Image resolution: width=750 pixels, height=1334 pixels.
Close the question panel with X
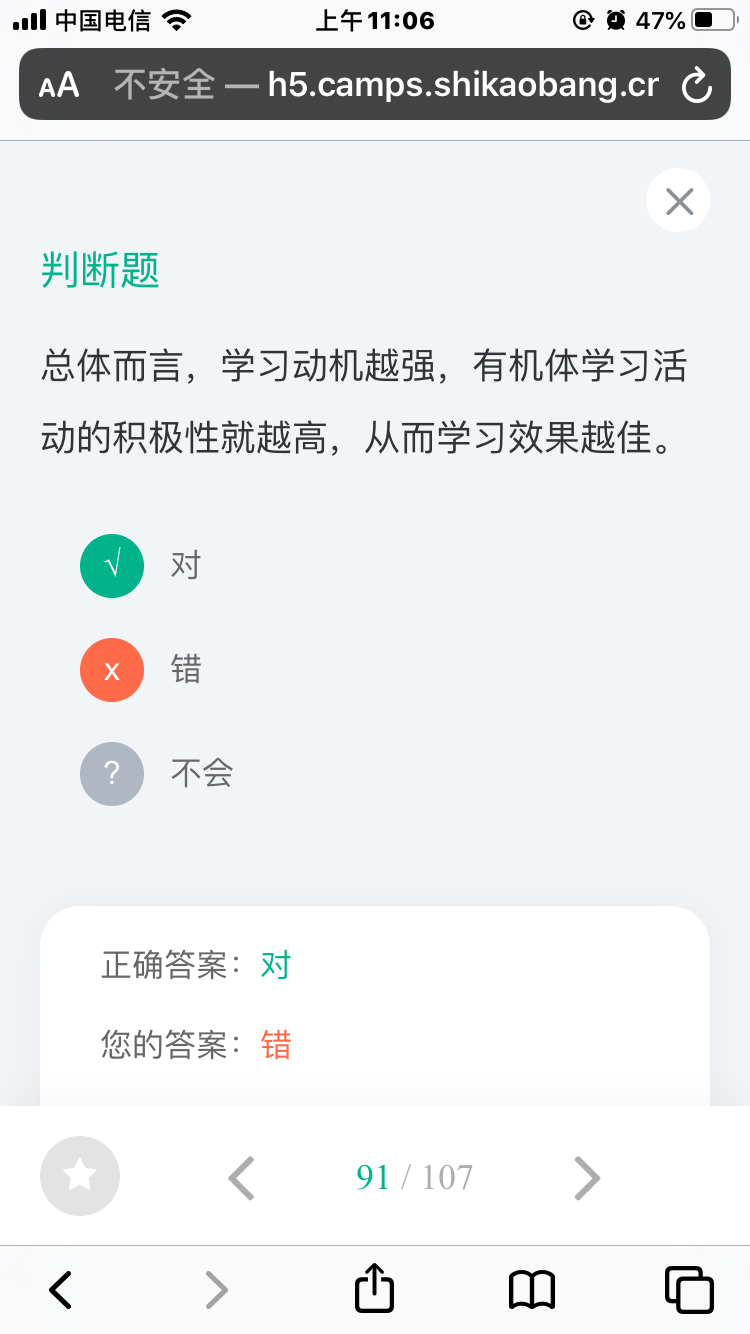tap(679, 201)
